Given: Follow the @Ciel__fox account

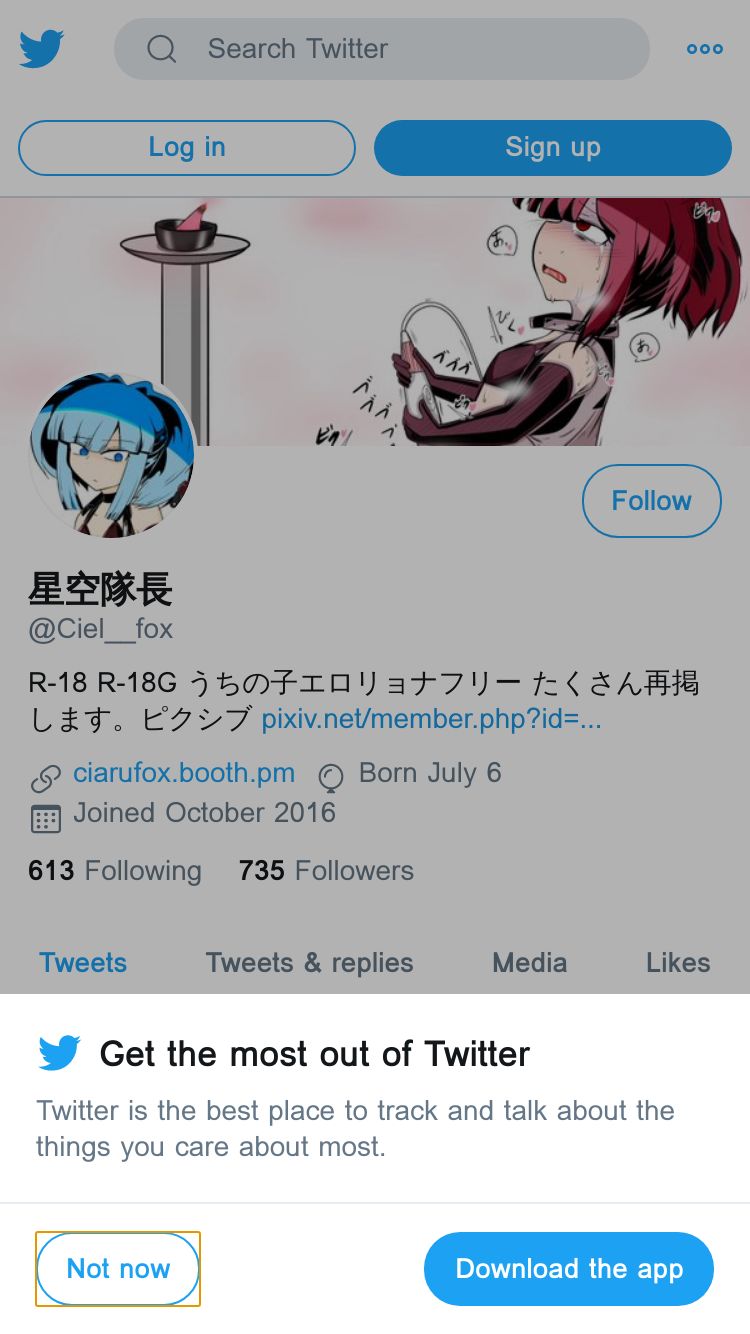Looking at the screenshot, I should click(x=652, y=501).
